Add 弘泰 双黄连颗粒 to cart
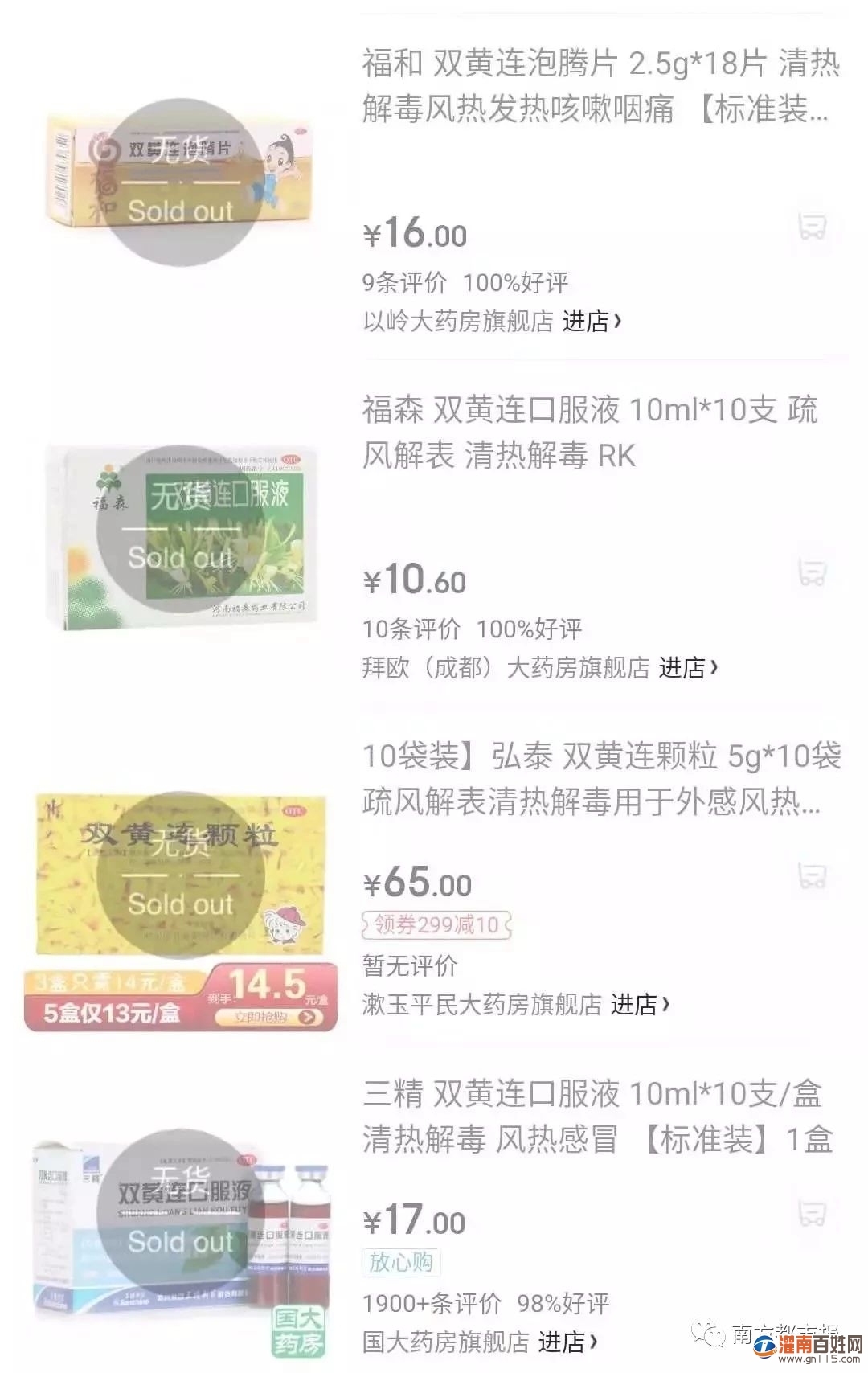 [812, 875]
